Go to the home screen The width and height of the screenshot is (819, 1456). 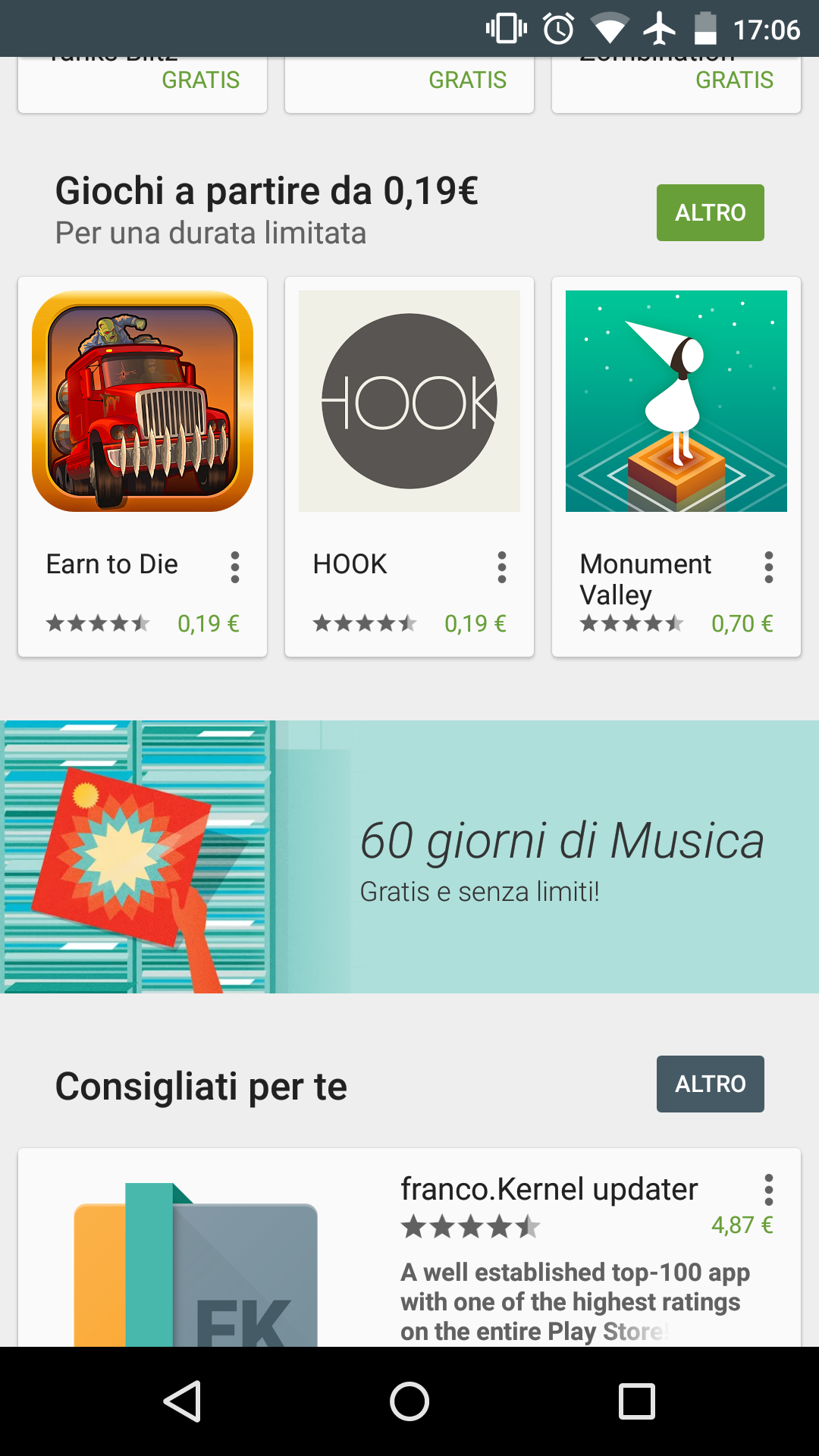[x=409, y=1401]
